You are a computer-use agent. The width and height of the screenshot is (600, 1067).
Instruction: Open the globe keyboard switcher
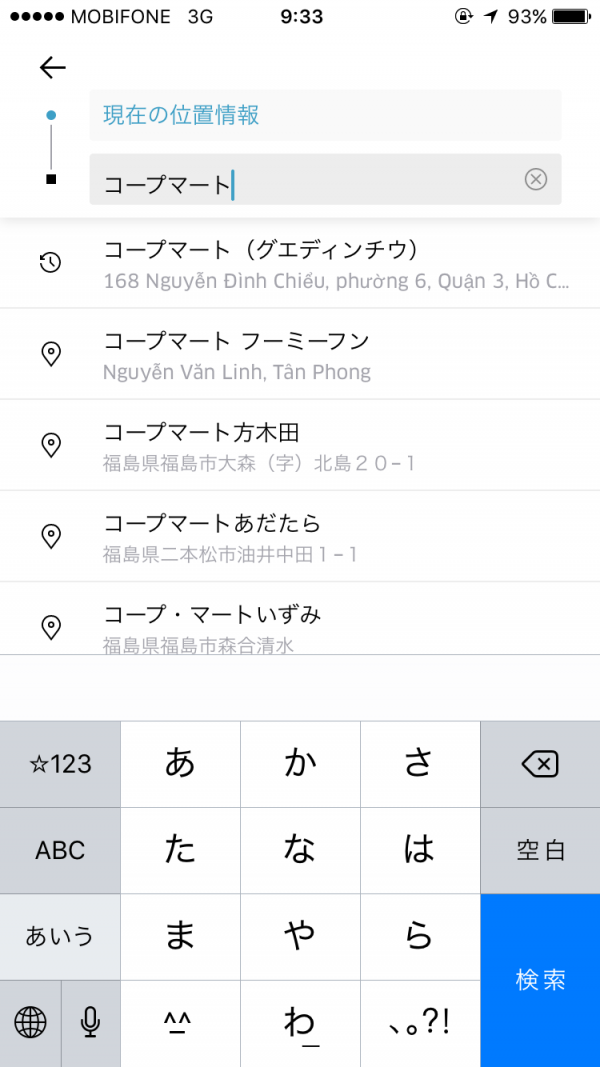30,1023
